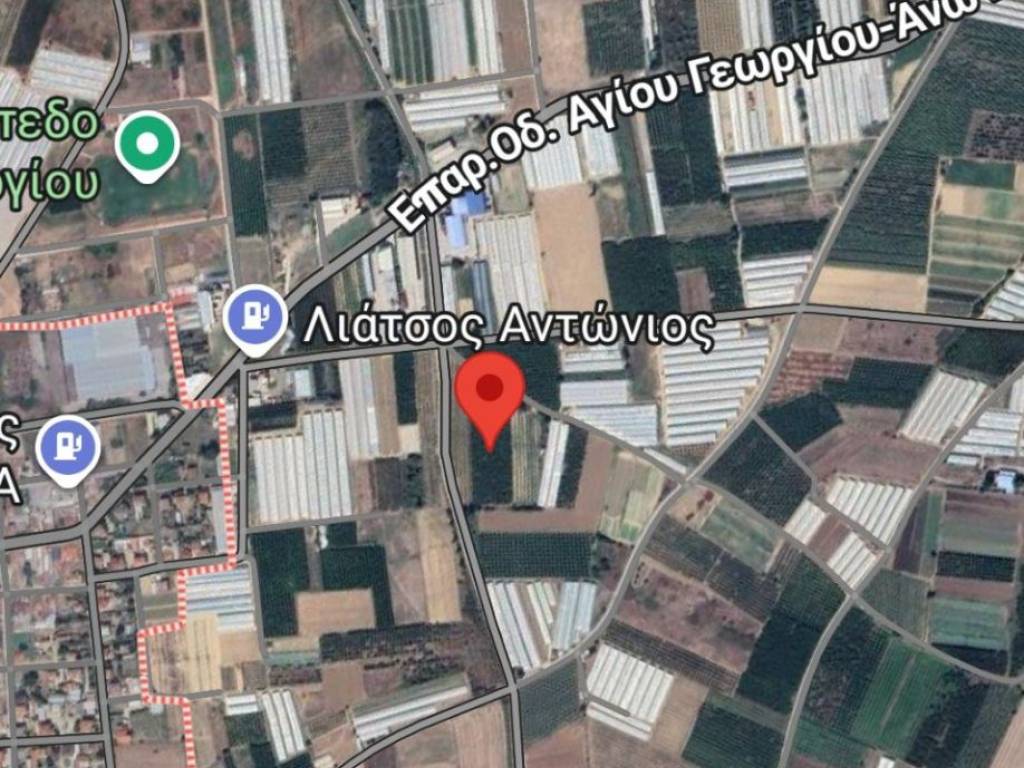
Task: Tap the red dropped location pin
Action: (x=490, y=390)
